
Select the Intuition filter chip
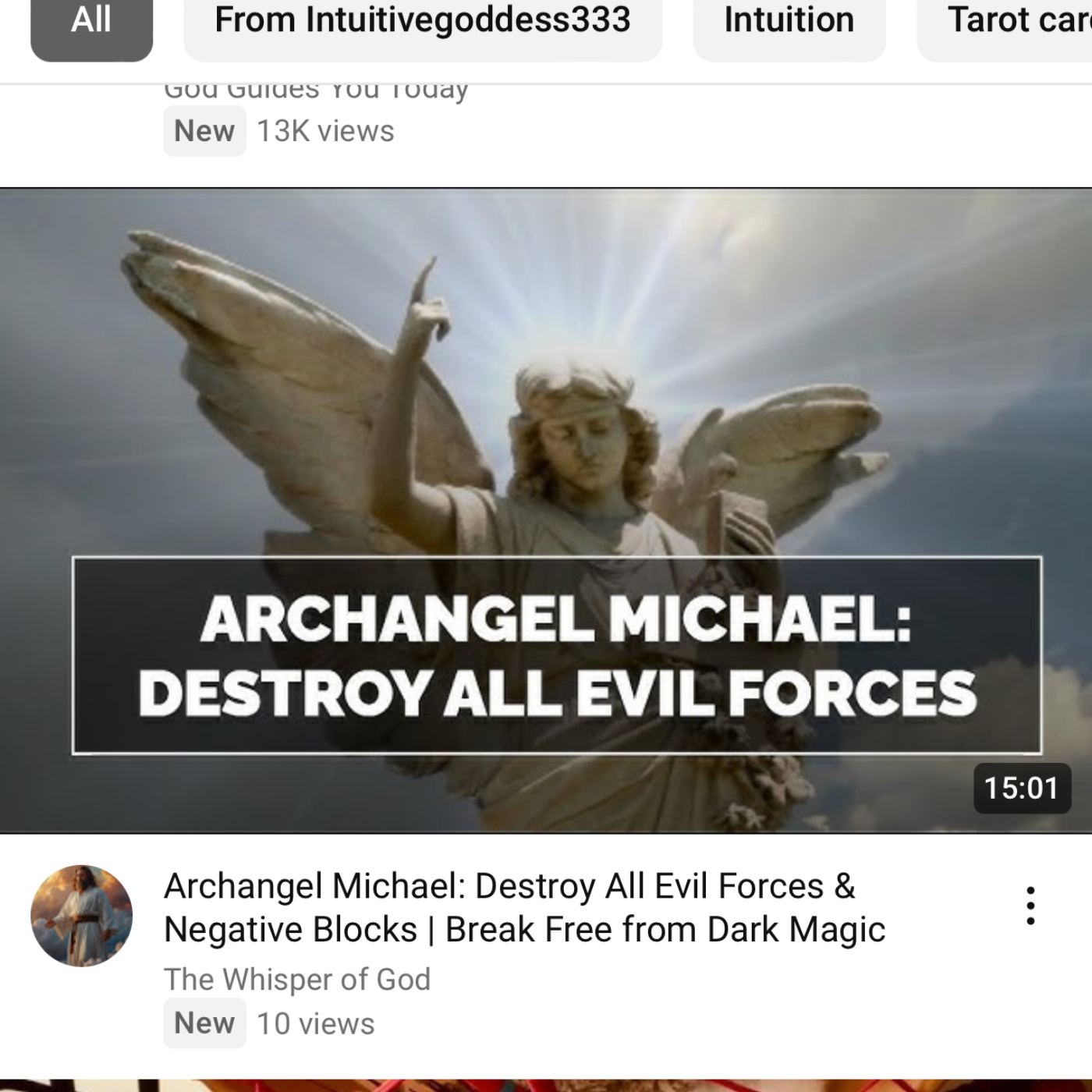pyautogui.click(x=789, y=23)
